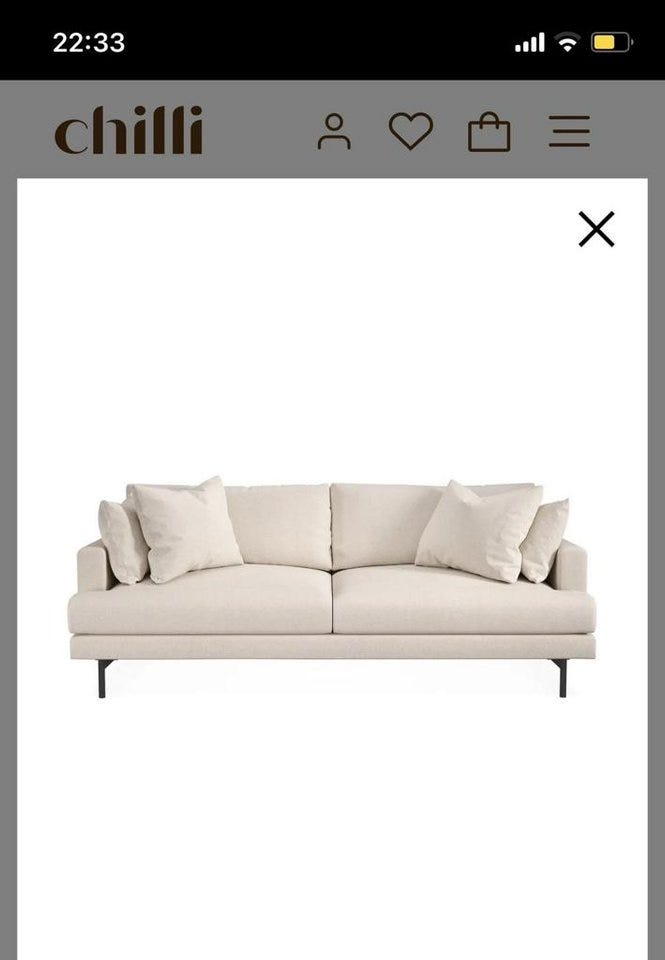The height and width of the screenshot is (960, 665).
Task: Open the account profile icon
Action: click(x=334, y=132)
